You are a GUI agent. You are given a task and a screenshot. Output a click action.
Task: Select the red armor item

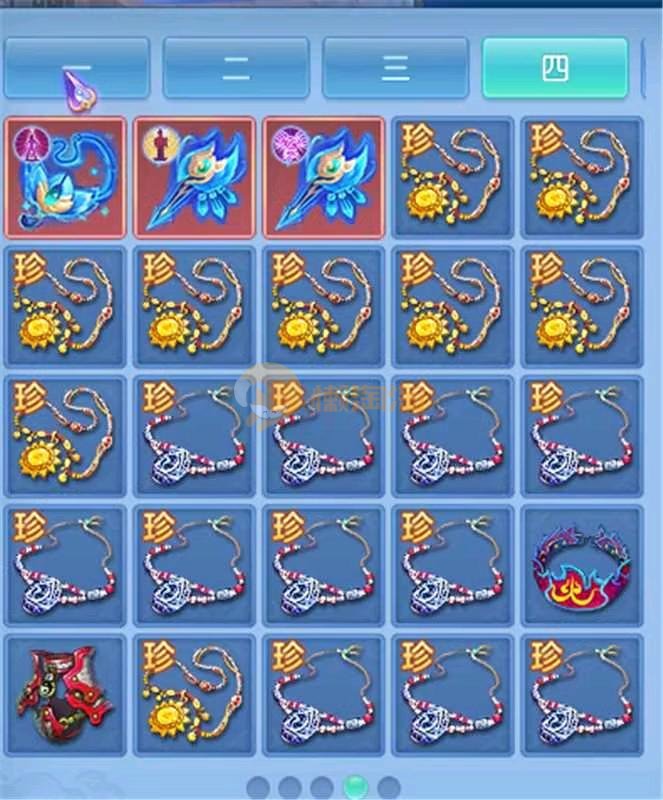tap(66, 695)
